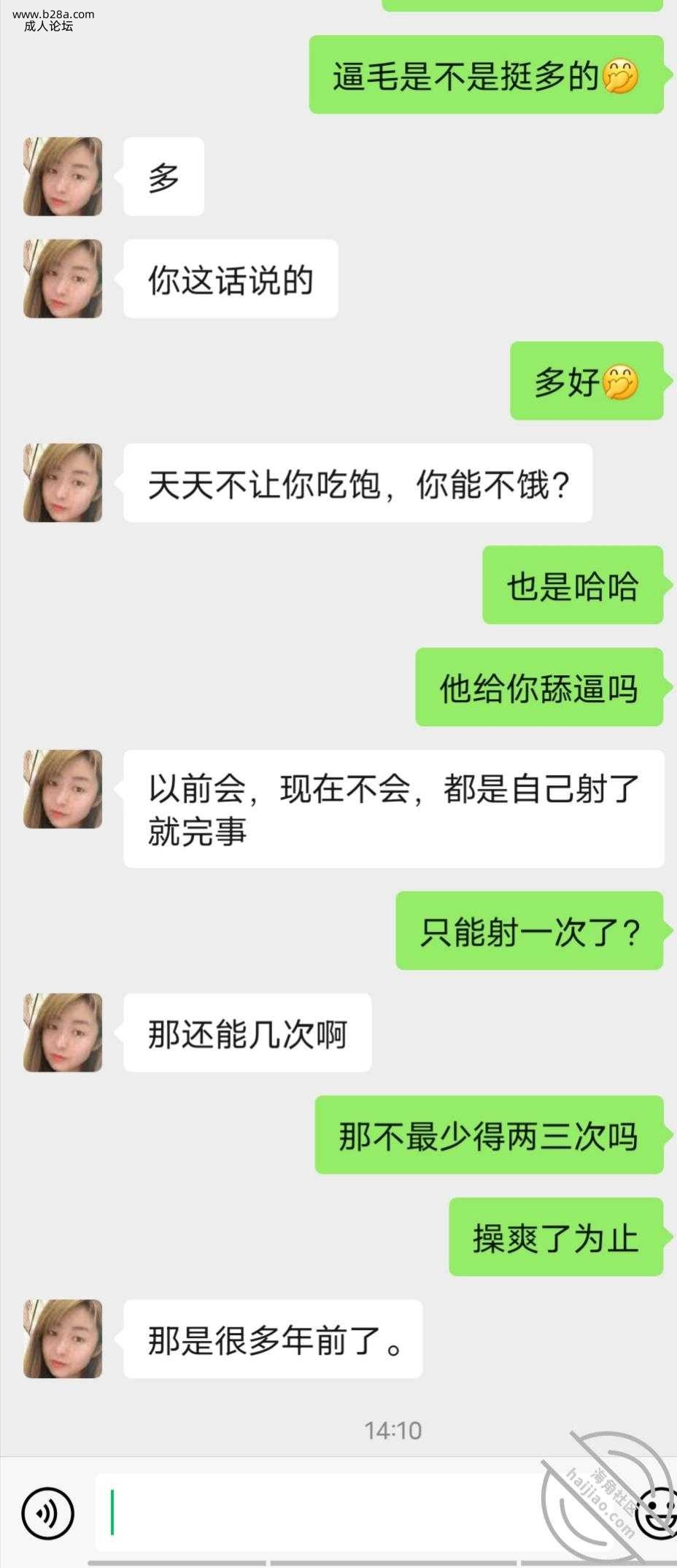Open contact avatar beside "你这话说的" message
Screen dimensions: 677x1568
tap(63, 279)
